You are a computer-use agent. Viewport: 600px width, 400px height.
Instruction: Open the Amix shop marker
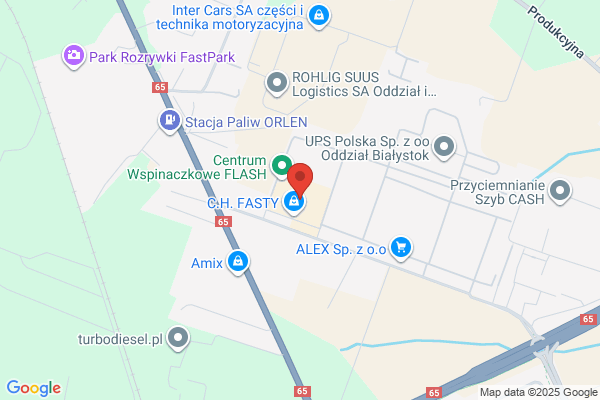pyautogui.click(x=238, y=263)
